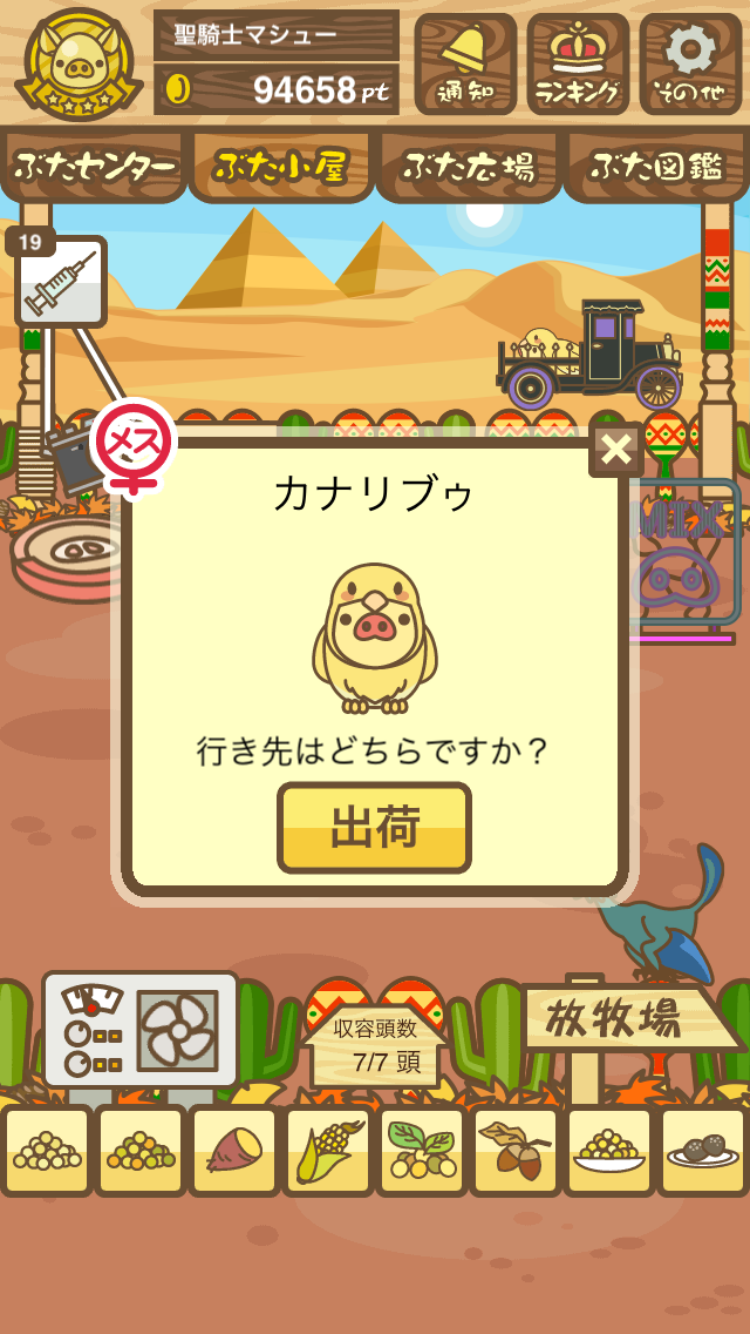
Task: Switch to the ぶた小屋 tab
Action: (281, 166)
